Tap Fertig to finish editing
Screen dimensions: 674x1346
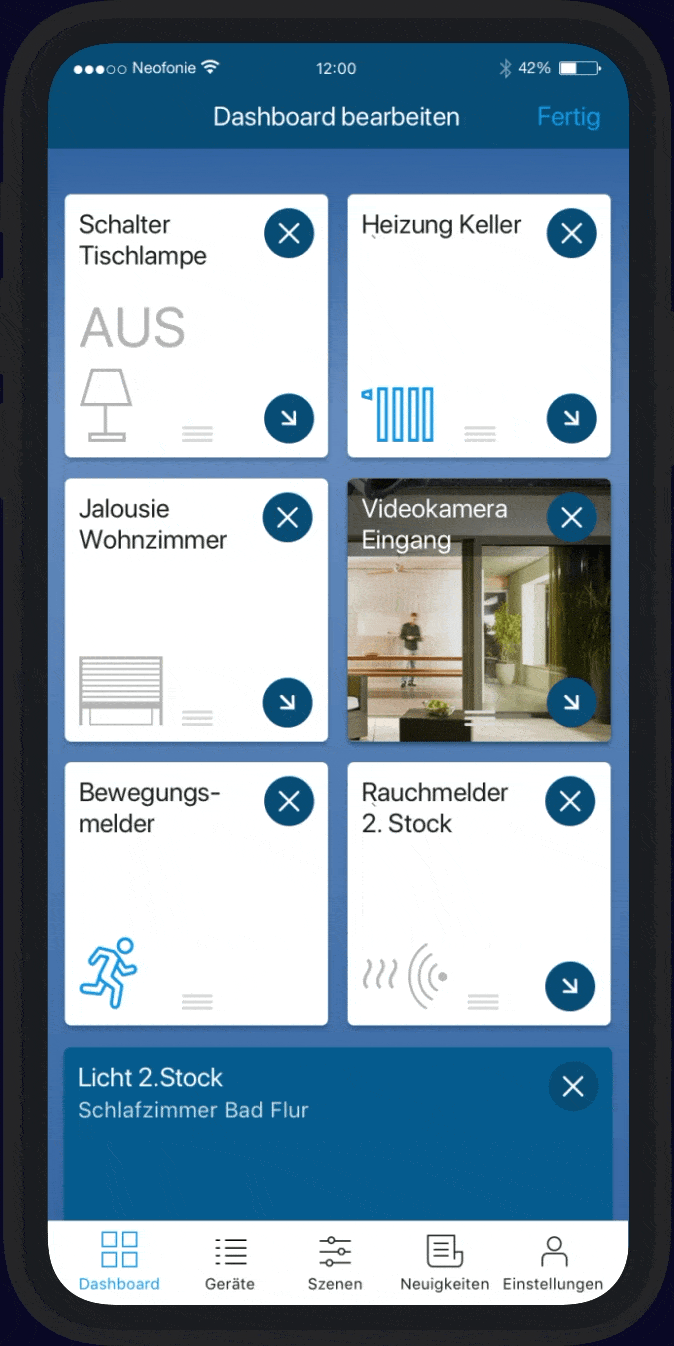point(568,117)
